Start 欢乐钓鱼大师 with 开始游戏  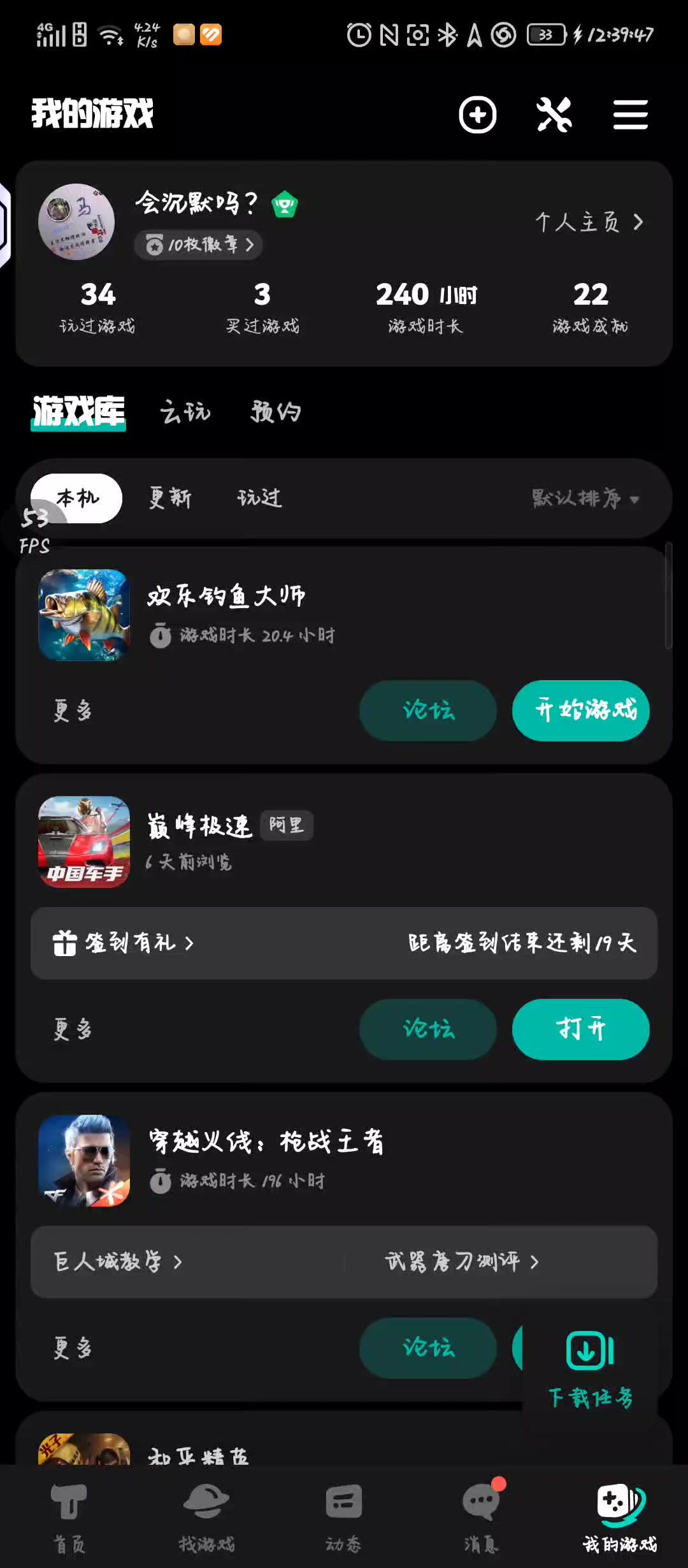click(x=580, y=710)
